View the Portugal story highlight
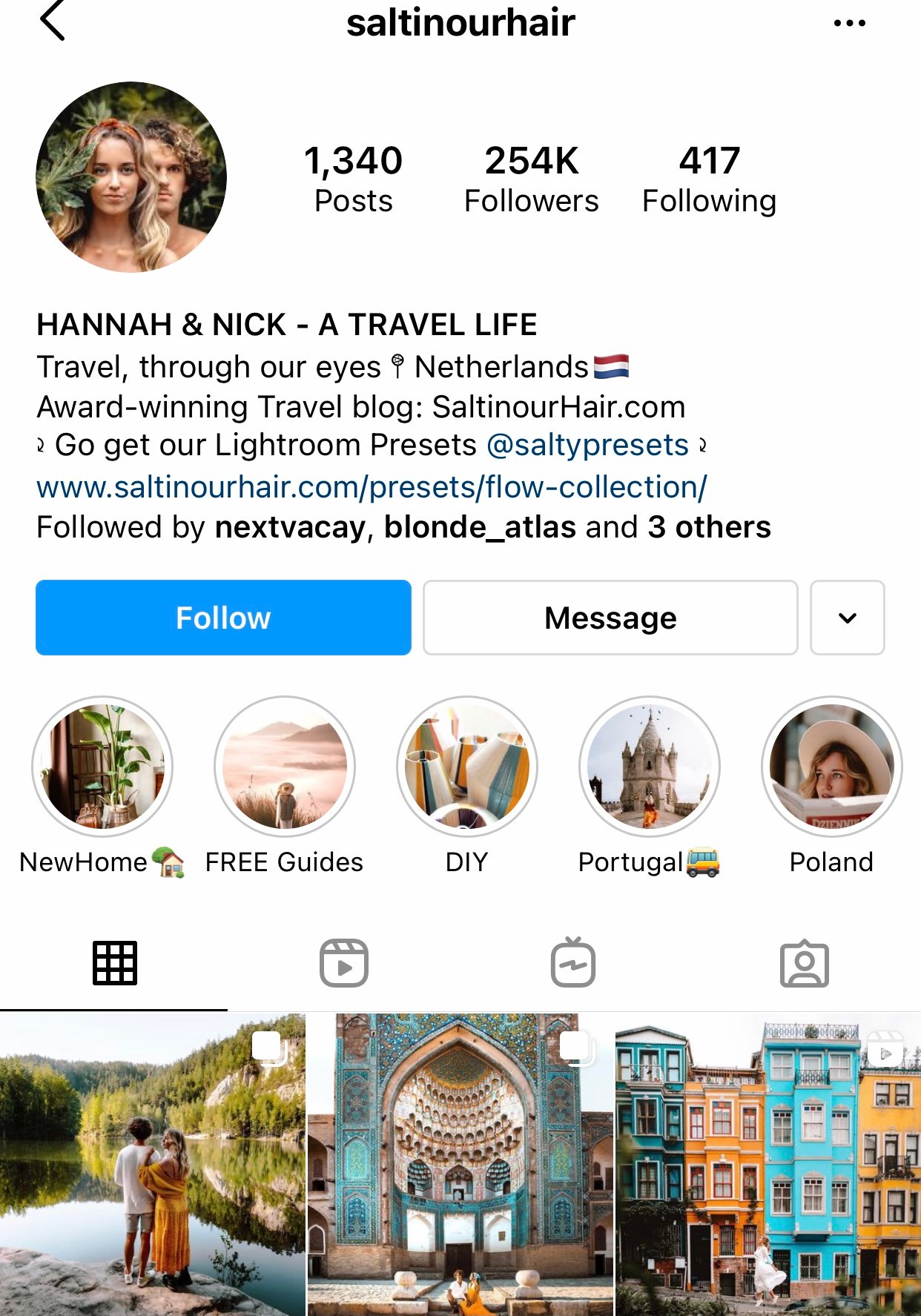 click(x=649, y=769)
